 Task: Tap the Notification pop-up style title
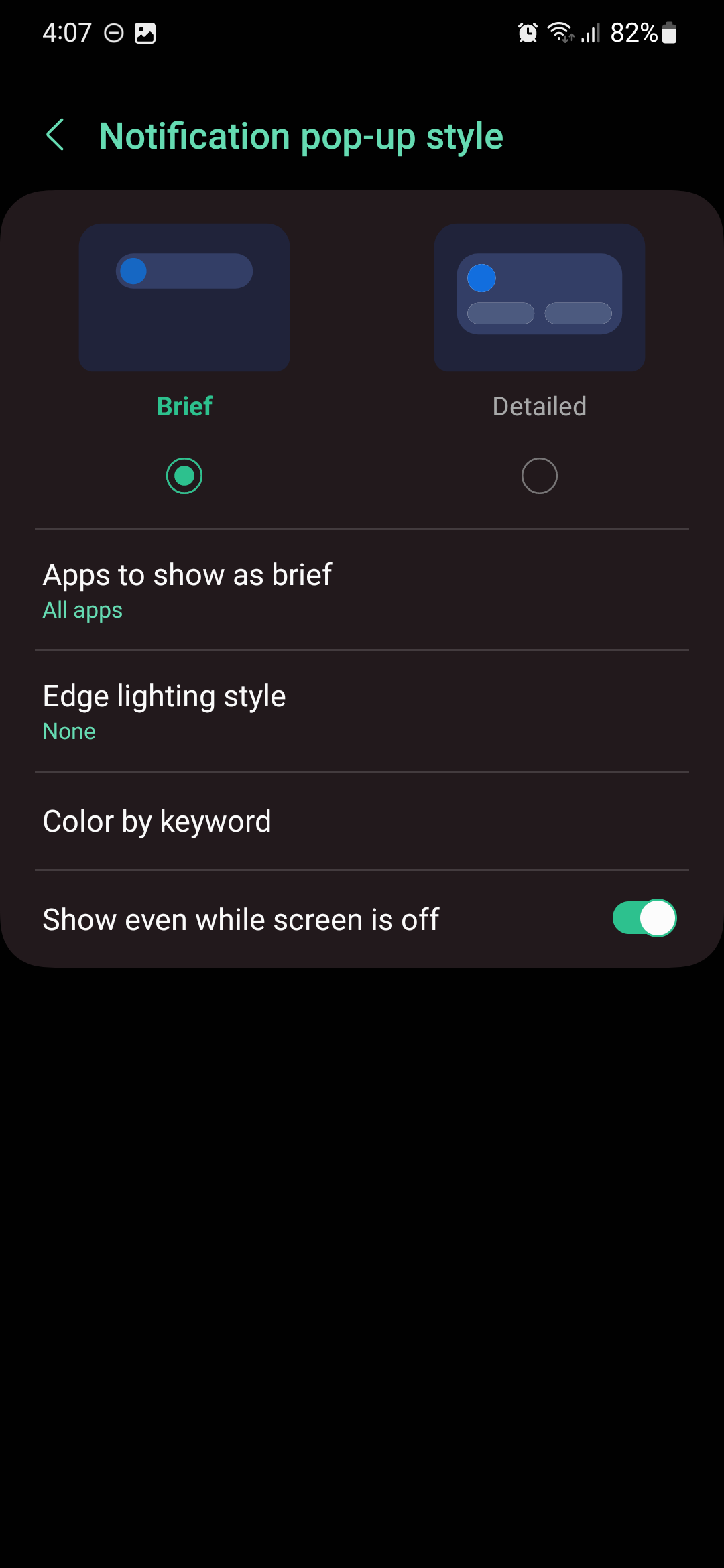[x=302, y=135]
